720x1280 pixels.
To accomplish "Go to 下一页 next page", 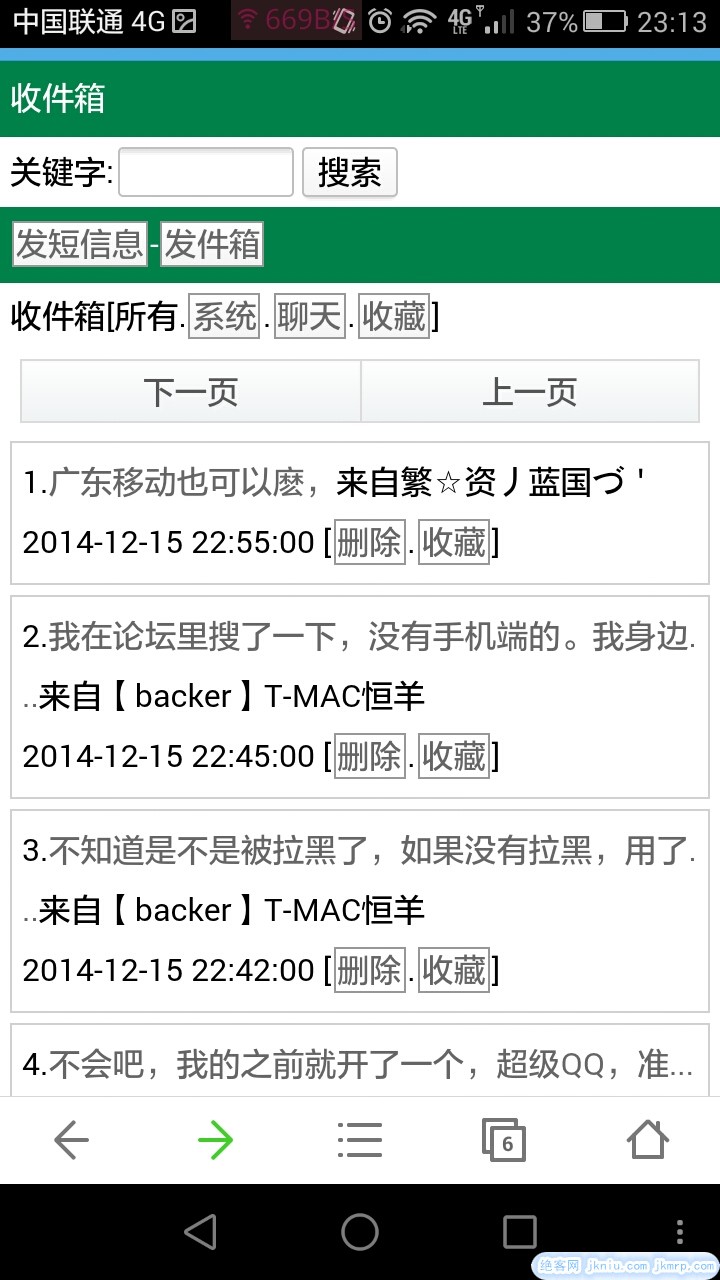I will pos(190,392).
